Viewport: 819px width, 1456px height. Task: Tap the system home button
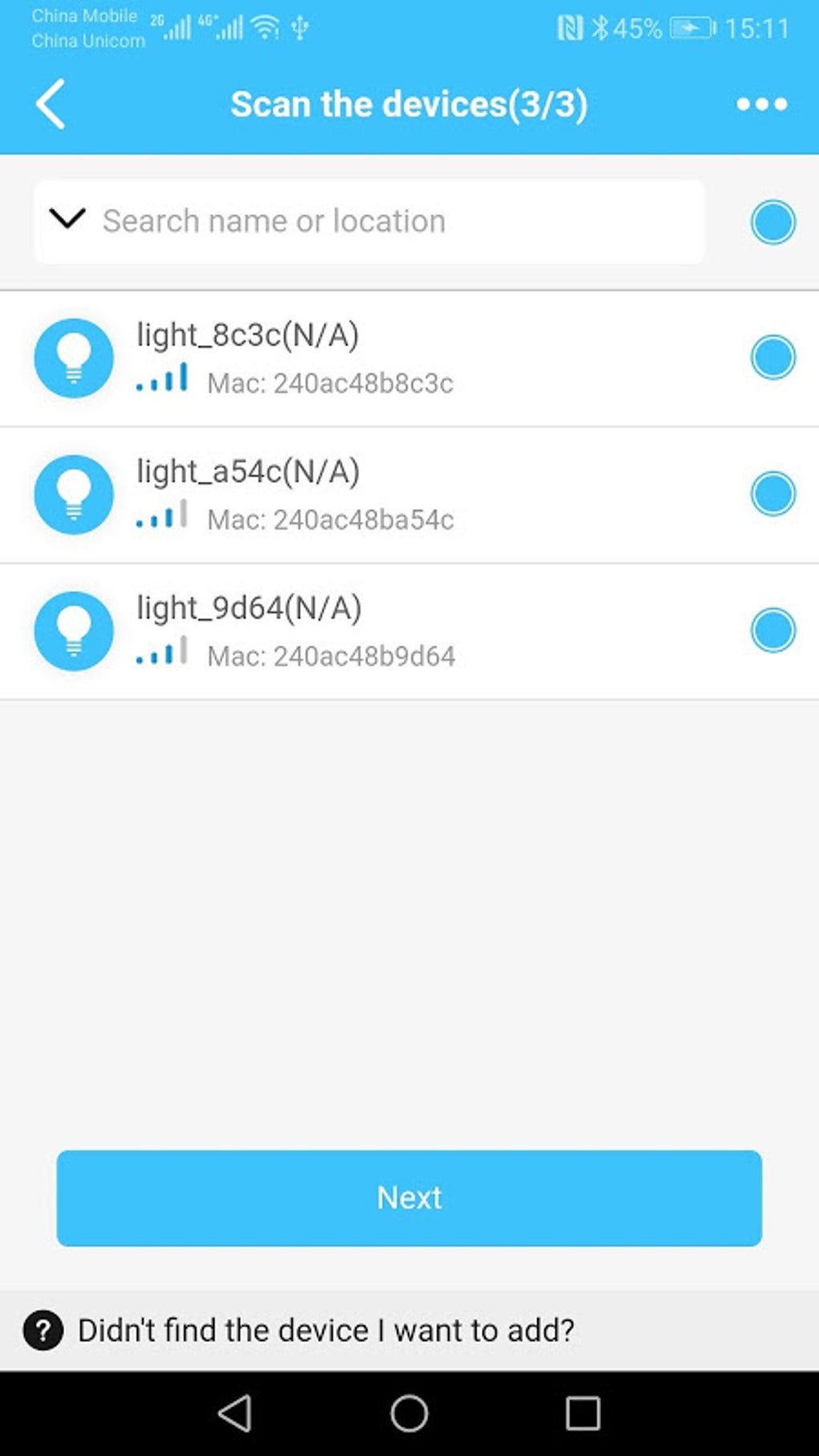409,1413
